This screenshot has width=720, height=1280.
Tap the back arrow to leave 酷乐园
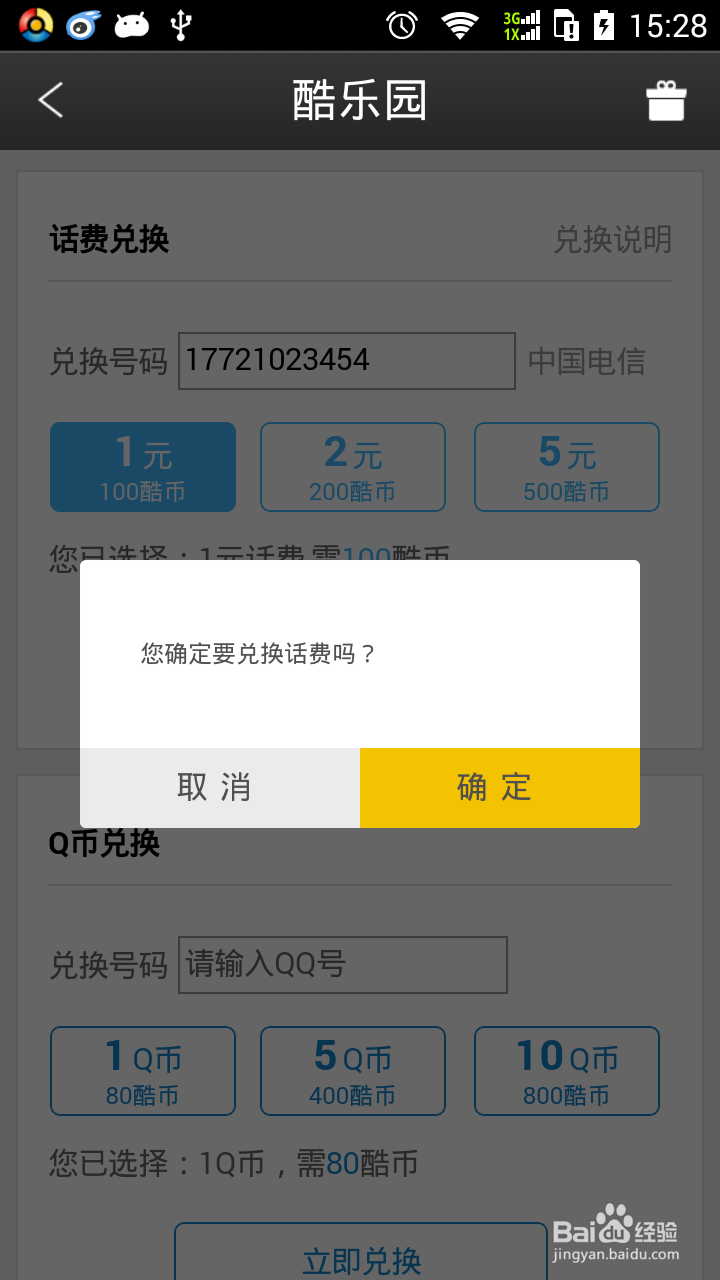[x=50, y=100]
